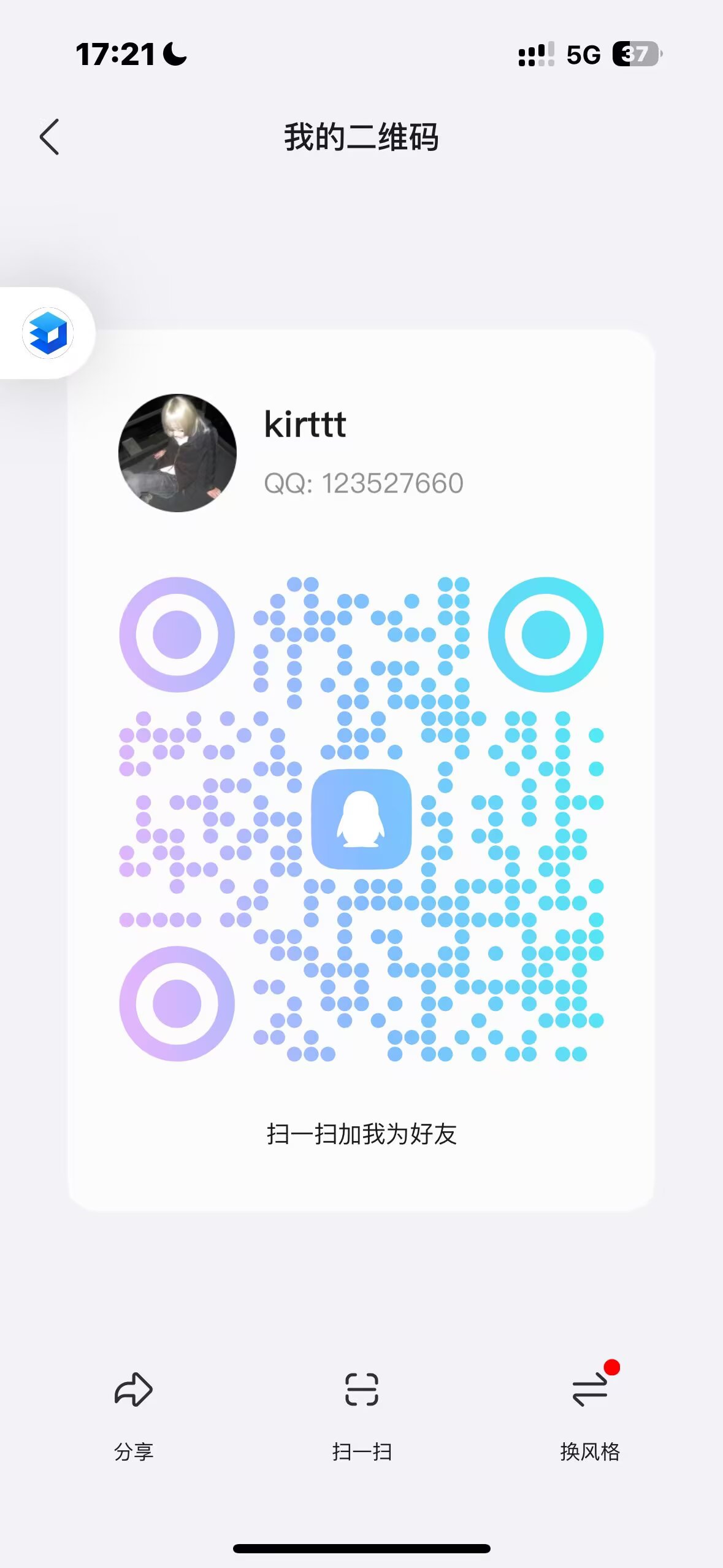Screen dimensions: 723x1568
Task: Tap the 5G network indicator
Action: click(x=581, y=55)
